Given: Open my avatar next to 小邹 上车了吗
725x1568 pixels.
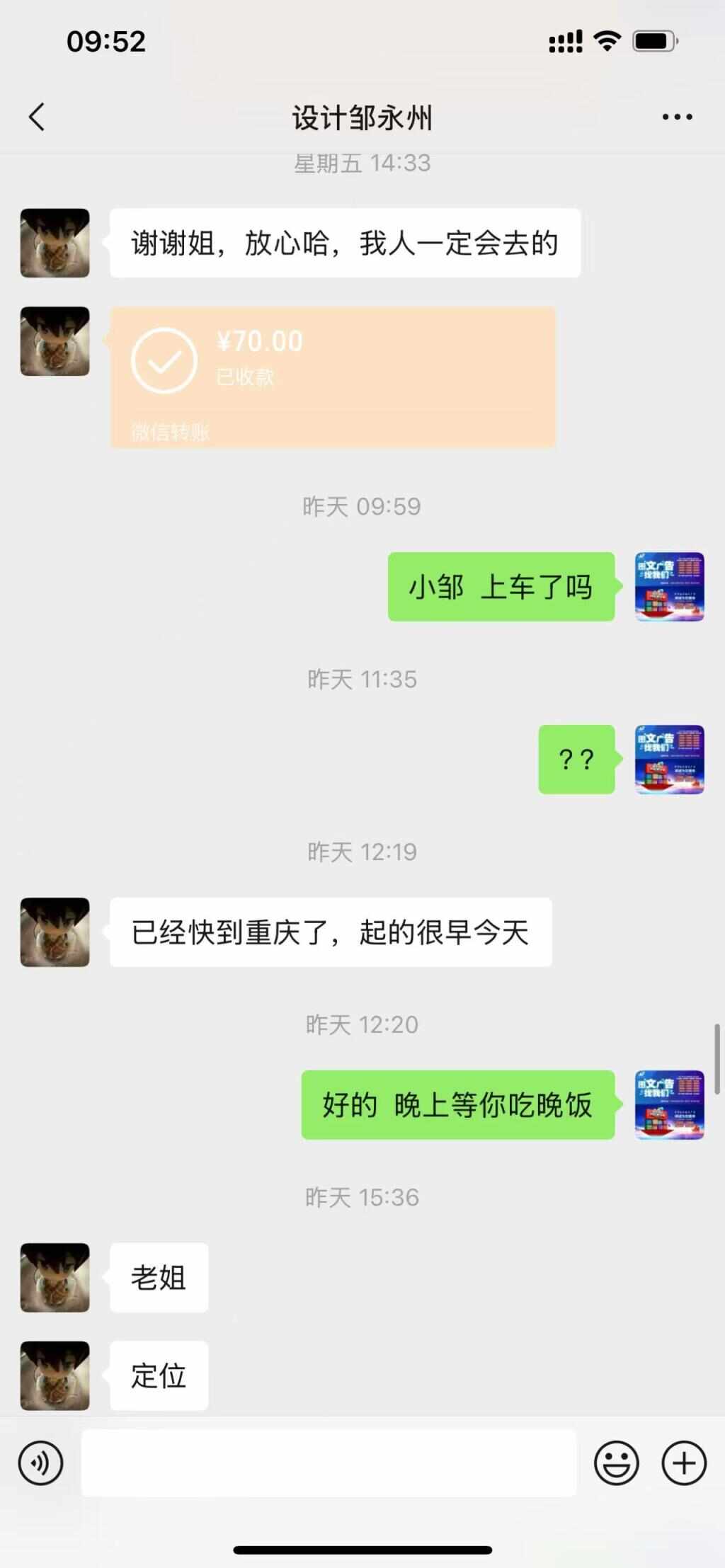Looking at the screenshot, I should click(x=669, y=586).
